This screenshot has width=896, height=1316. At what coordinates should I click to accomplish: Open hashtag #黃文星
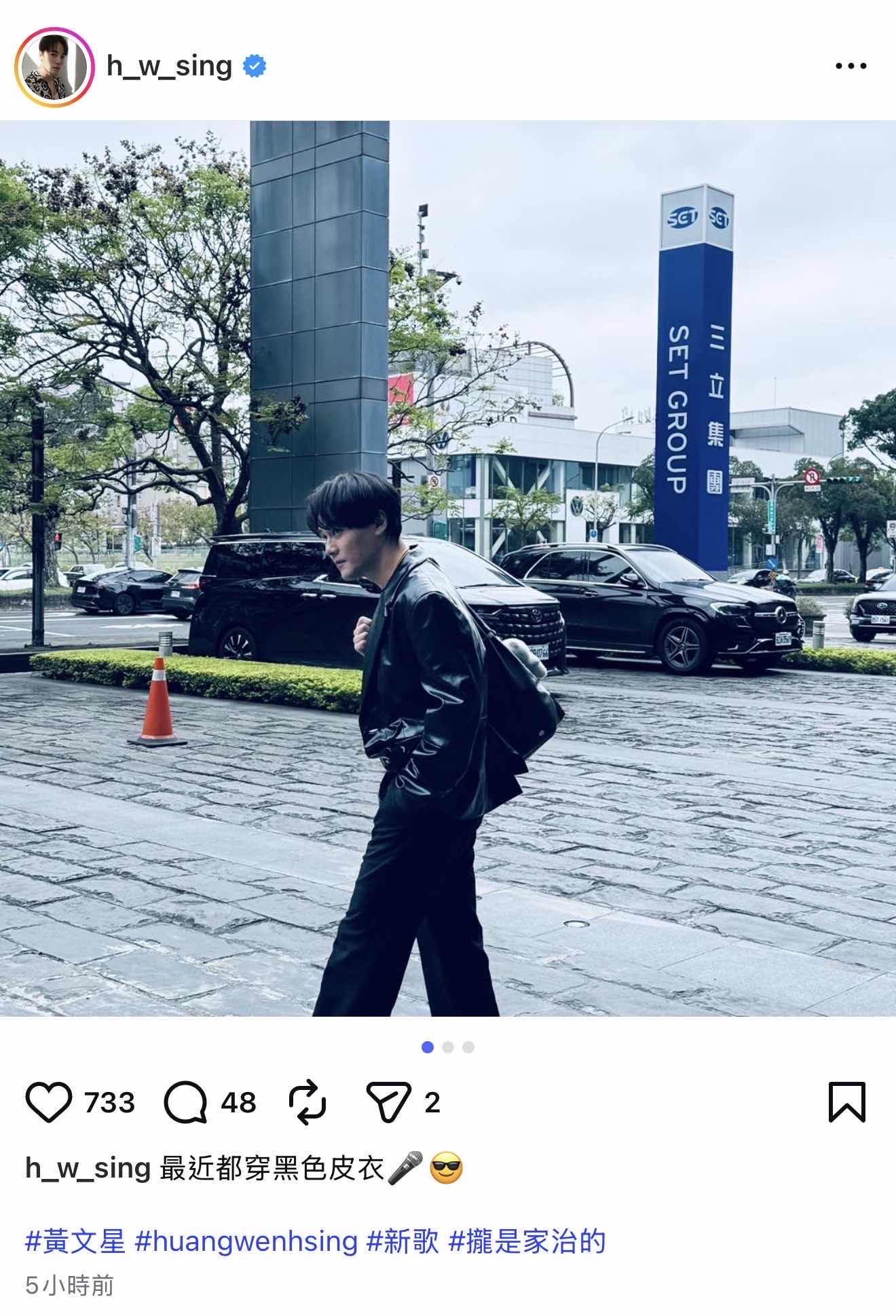tap(75, 1241)
